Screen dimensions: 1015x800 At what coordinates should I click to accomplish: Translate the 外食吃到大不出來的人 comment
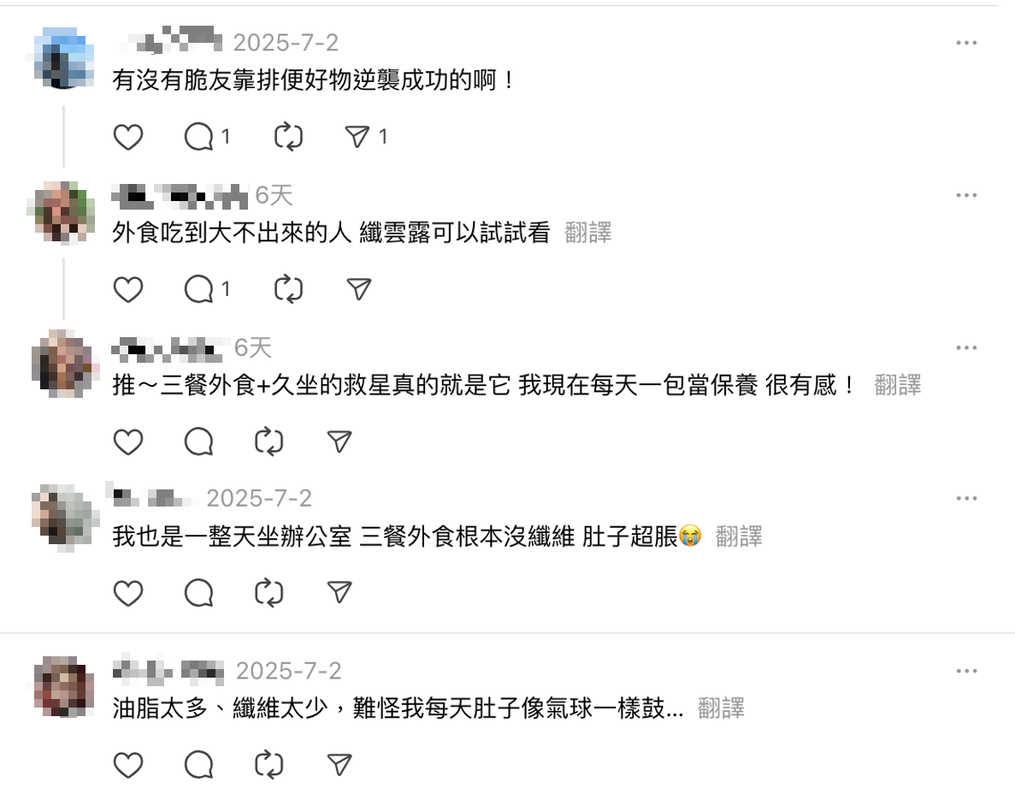tap(588, 233)
